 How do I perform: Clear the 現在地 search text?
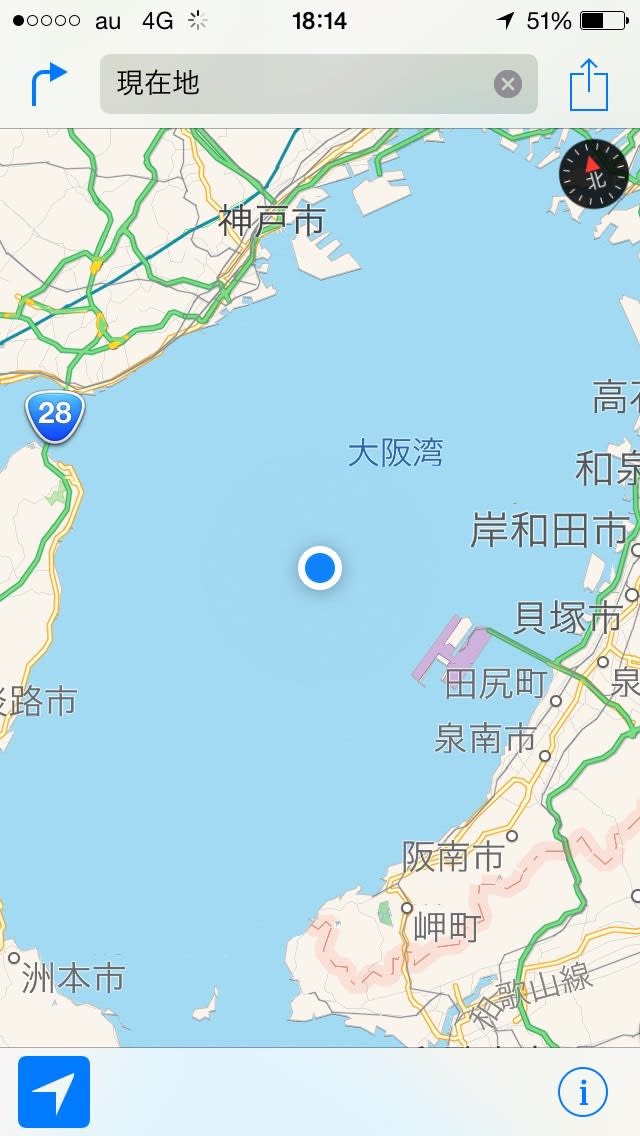[x=508, y=84]
